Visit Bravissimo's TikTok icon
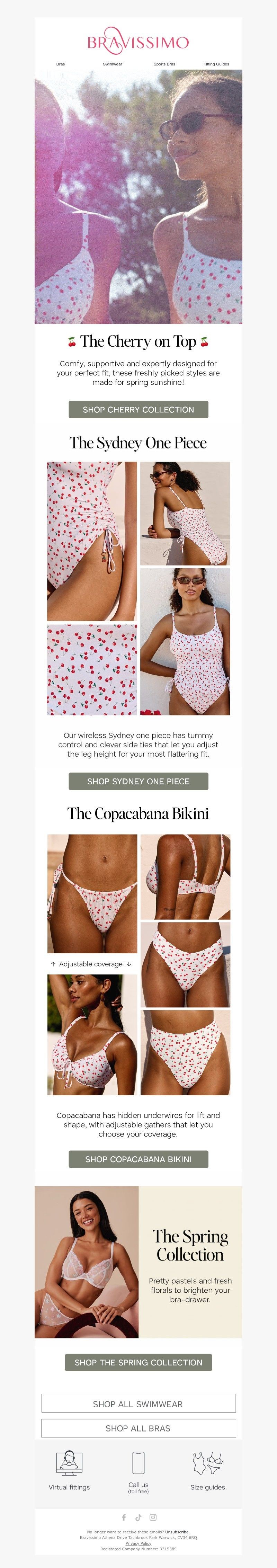The image size is (277, 1568). pyautogui.click(x=138, y=1517)
